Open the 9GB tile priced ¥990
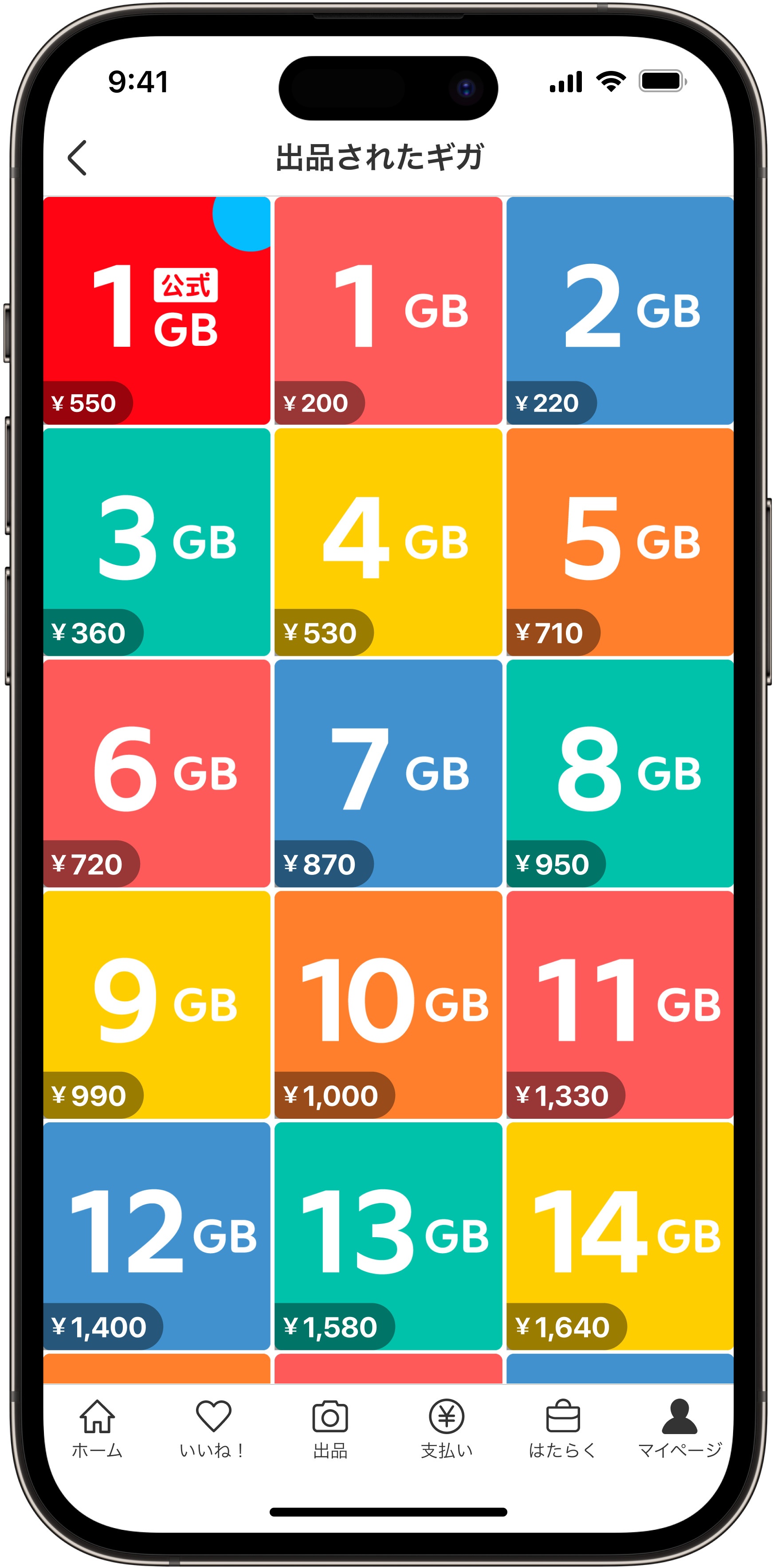The height and width of the screenshot is (1568, 777). click(157, 1004)
